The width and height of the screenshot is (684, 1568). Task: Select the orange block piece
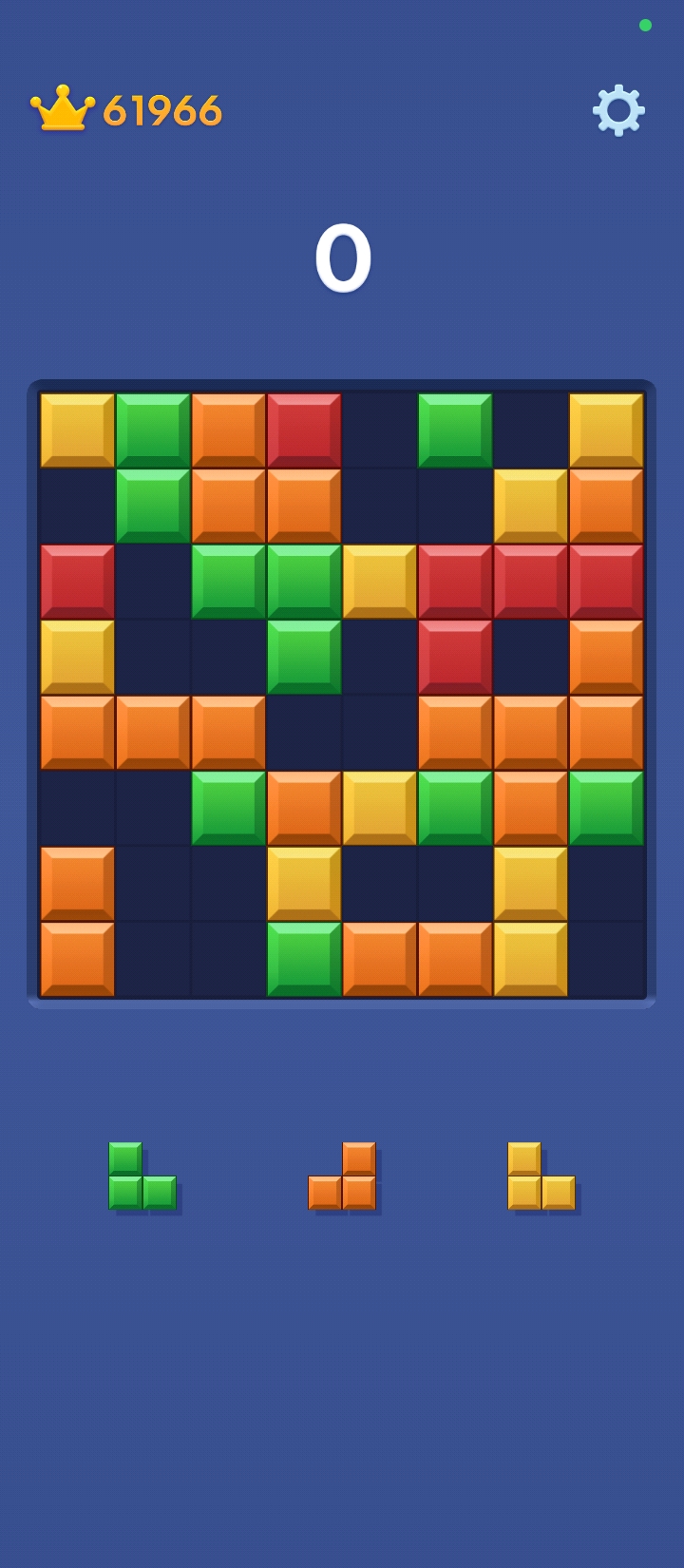(342, 1176)
